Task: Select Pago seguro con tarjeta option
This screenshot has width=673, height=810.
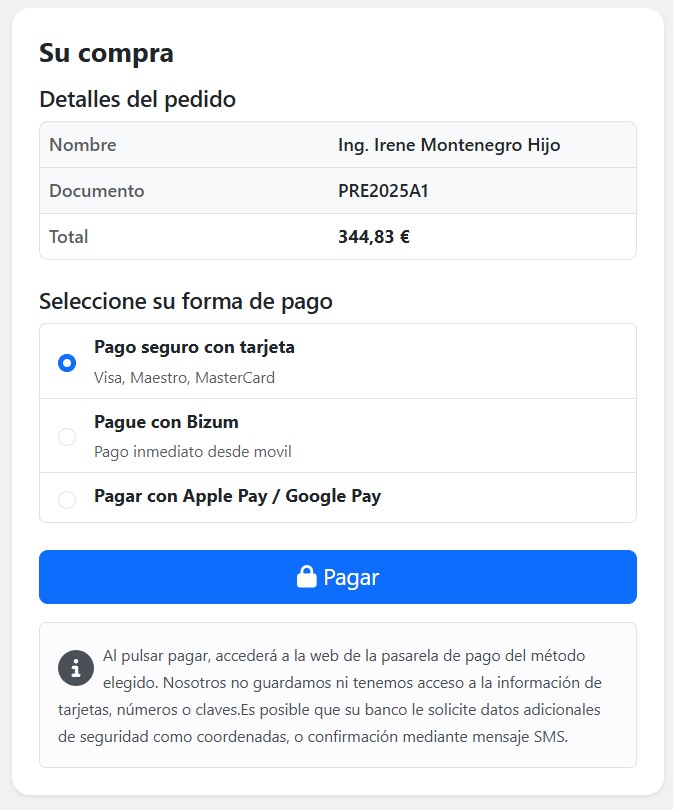Action: [x=67, y=363]
